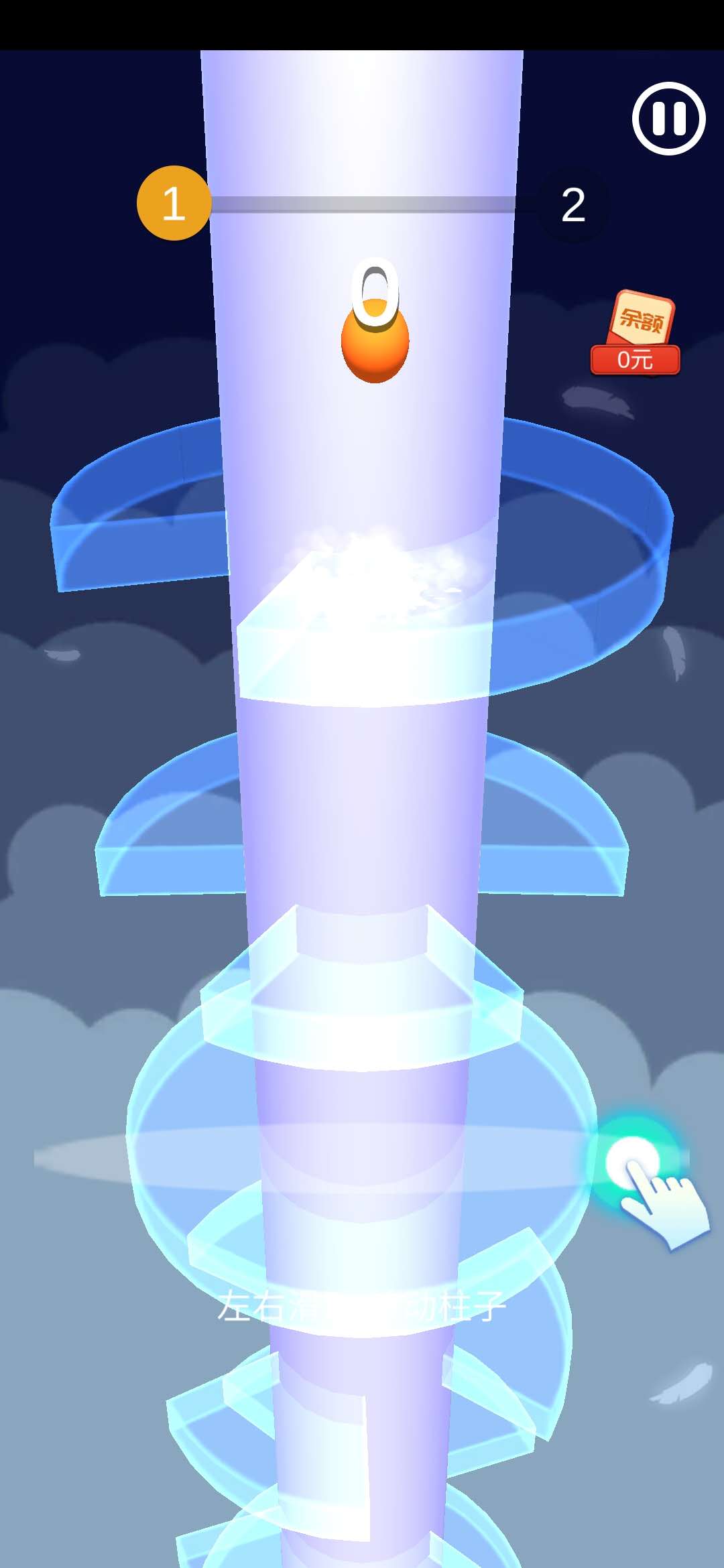Screen dimensions: 724x1568
Task: Pause the game
Action: 668,119
